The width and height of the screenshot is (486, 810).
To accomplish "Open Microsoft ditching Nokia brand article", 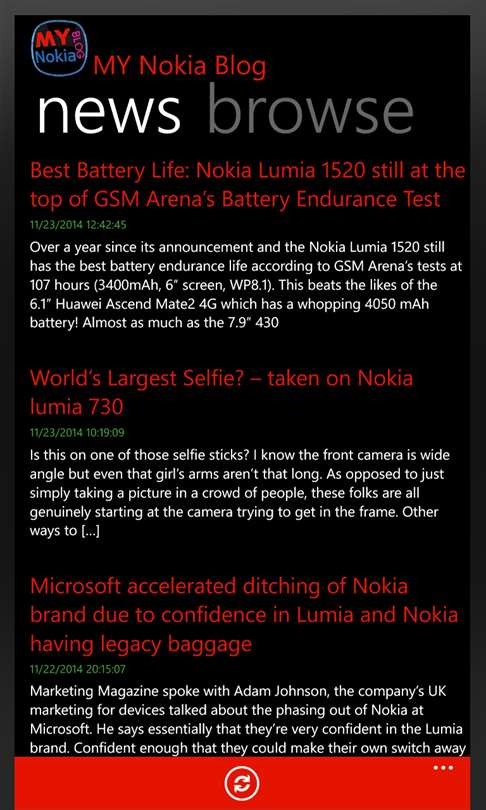I will point(244,615).
